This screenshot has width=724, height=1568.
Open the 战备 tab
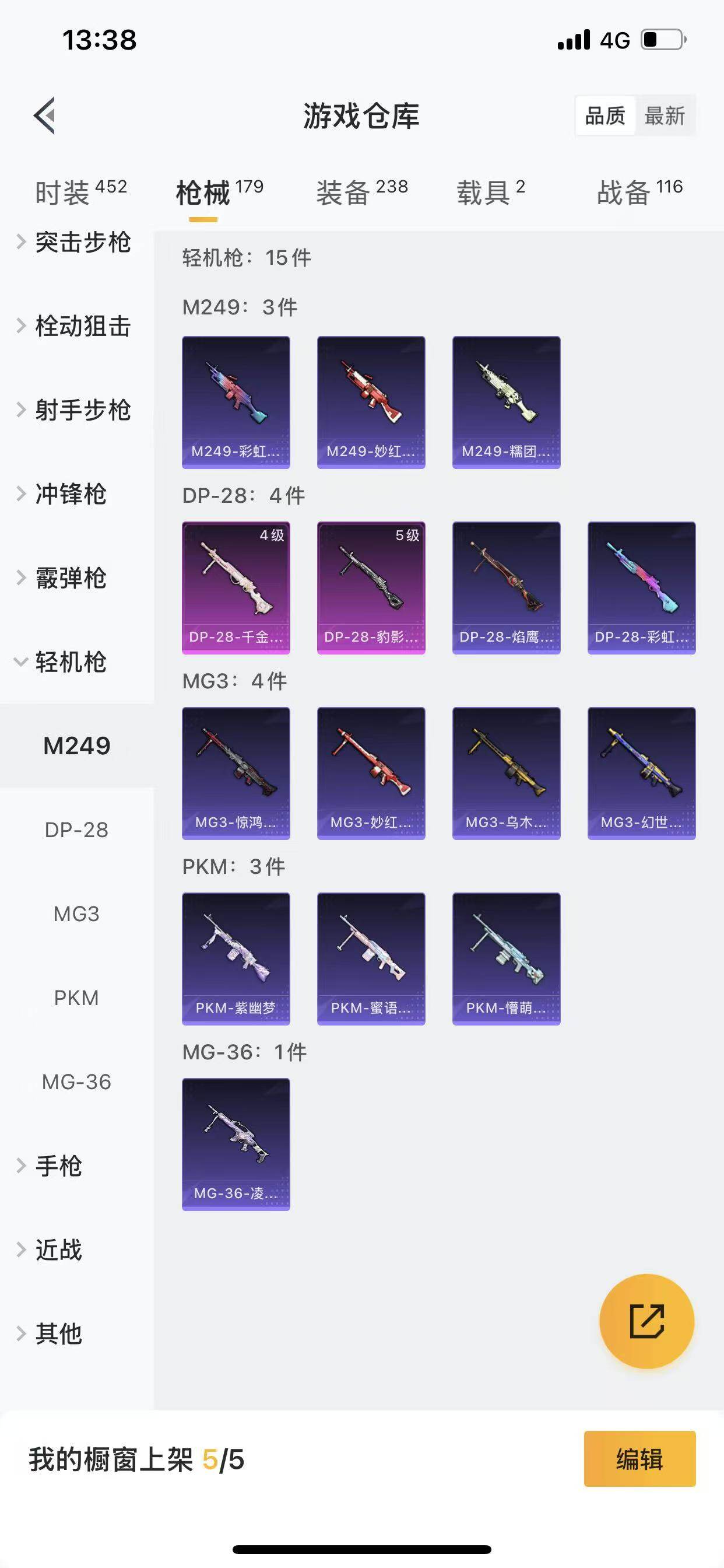[639, 192]
